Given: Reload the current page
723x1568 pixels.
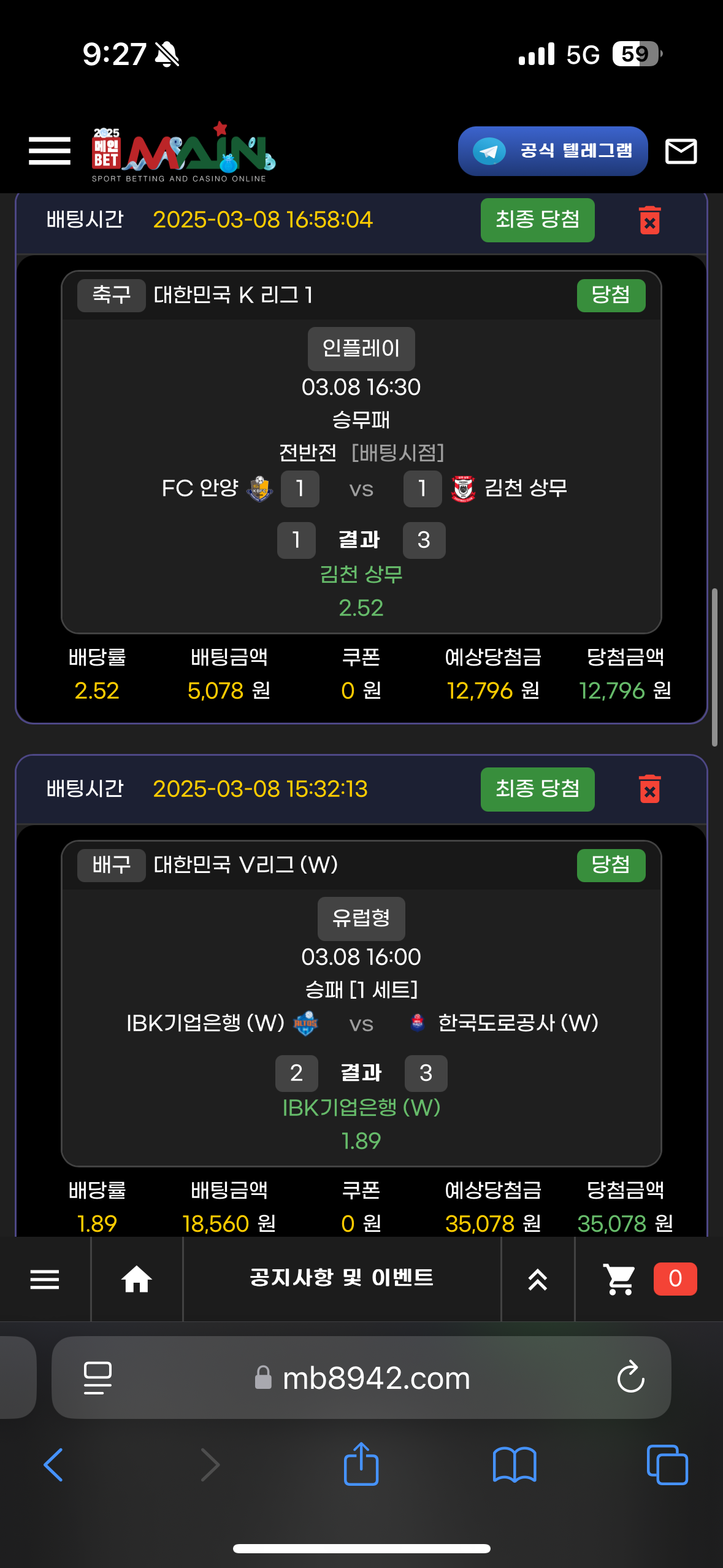Looking at the screenshot, I should 630,1378.
